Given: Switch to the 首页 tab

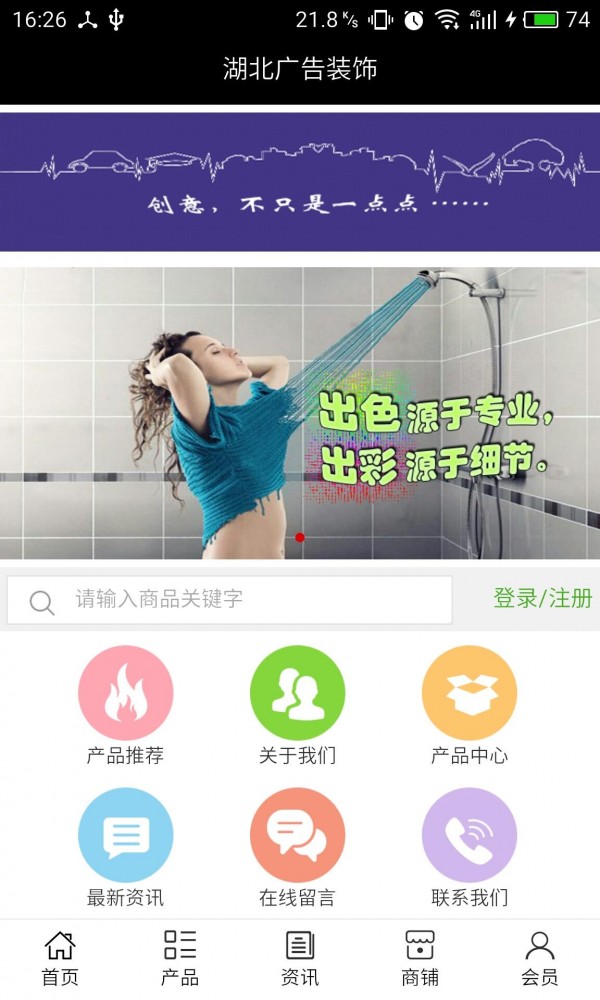Looking at the screenshot, I should click(60, 958).
